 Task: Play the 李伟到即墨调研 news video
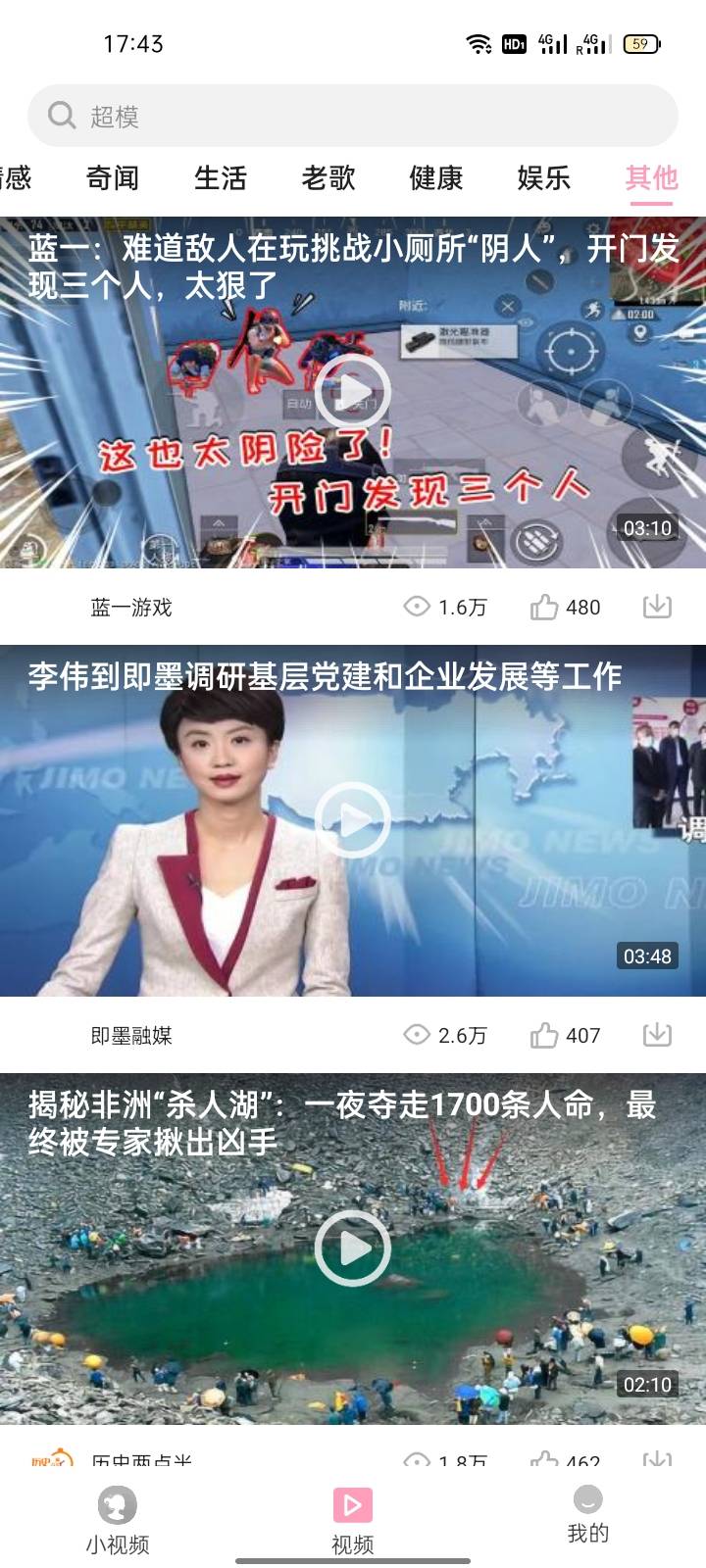353,820
